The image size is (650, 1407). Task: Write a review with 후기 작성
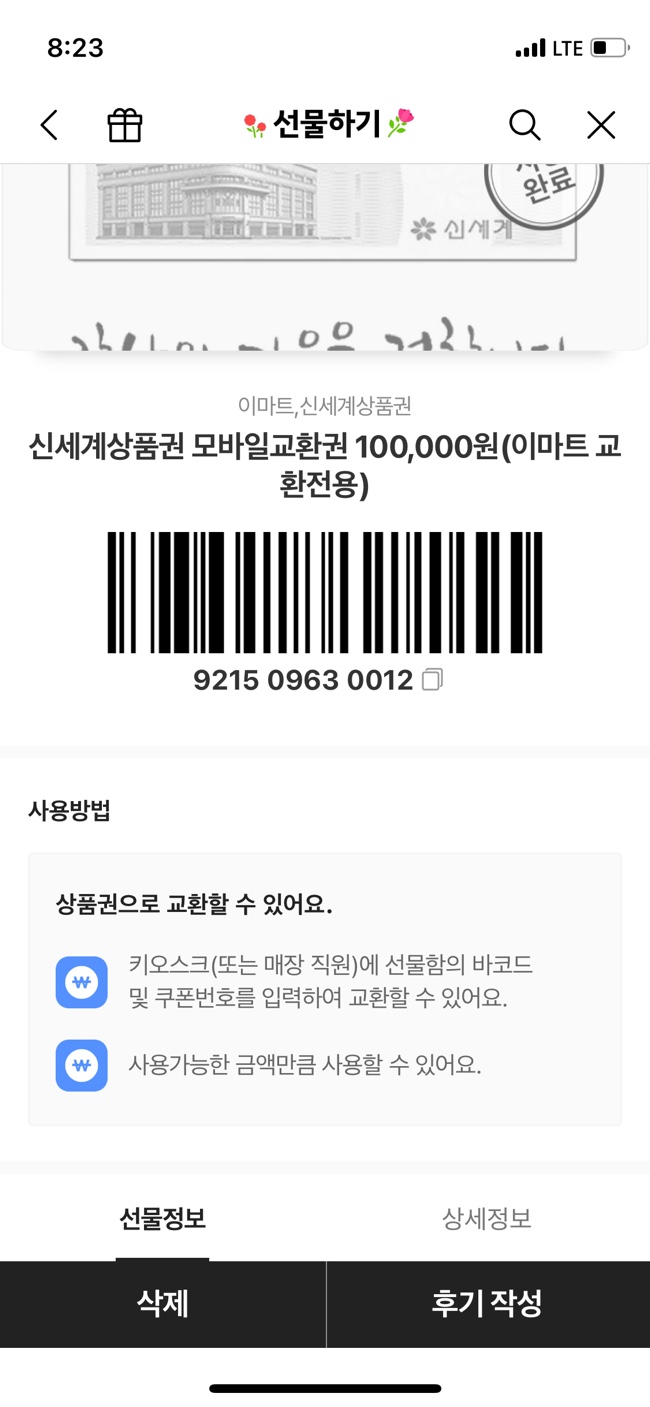(487, 1304)
